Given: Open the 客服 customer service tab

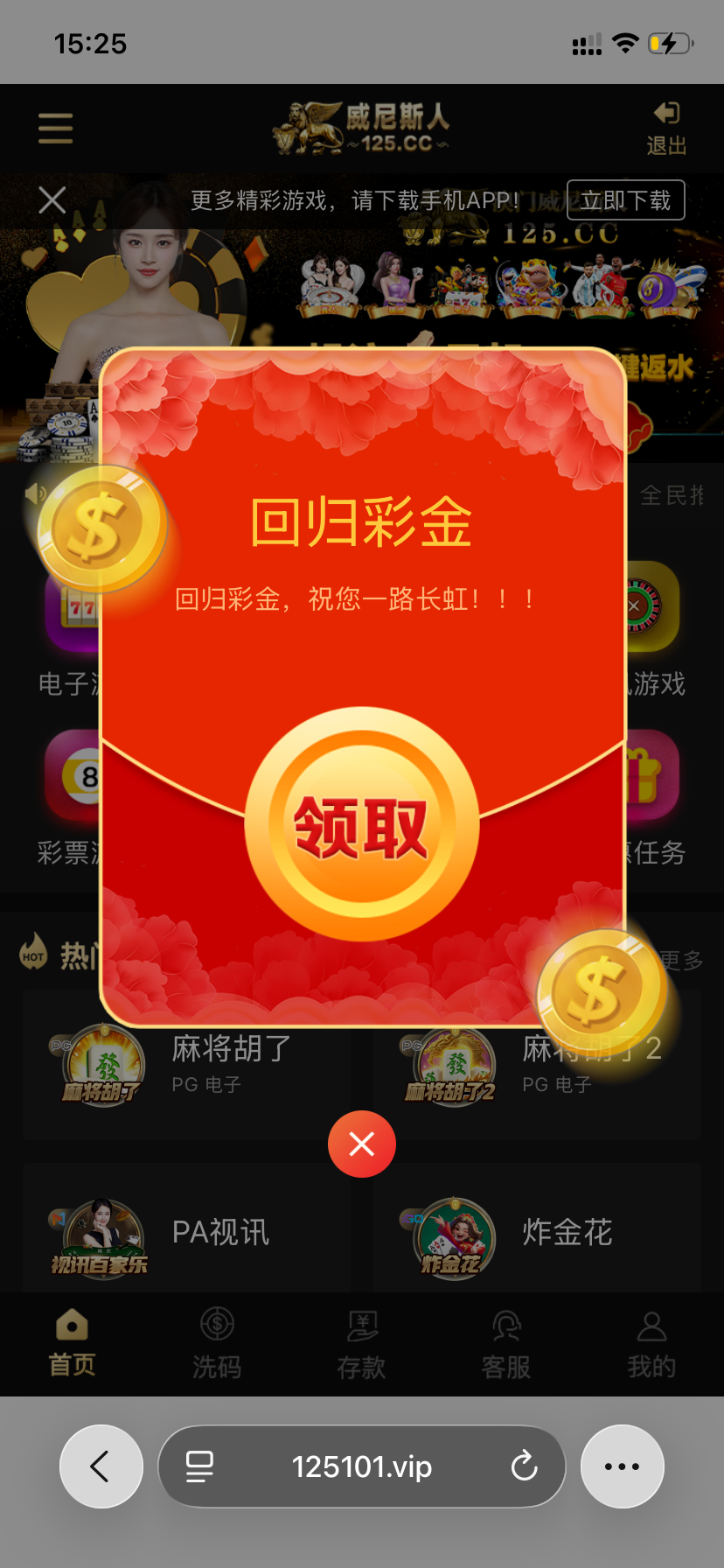Looking at the screenshot, I should 506,1344.
